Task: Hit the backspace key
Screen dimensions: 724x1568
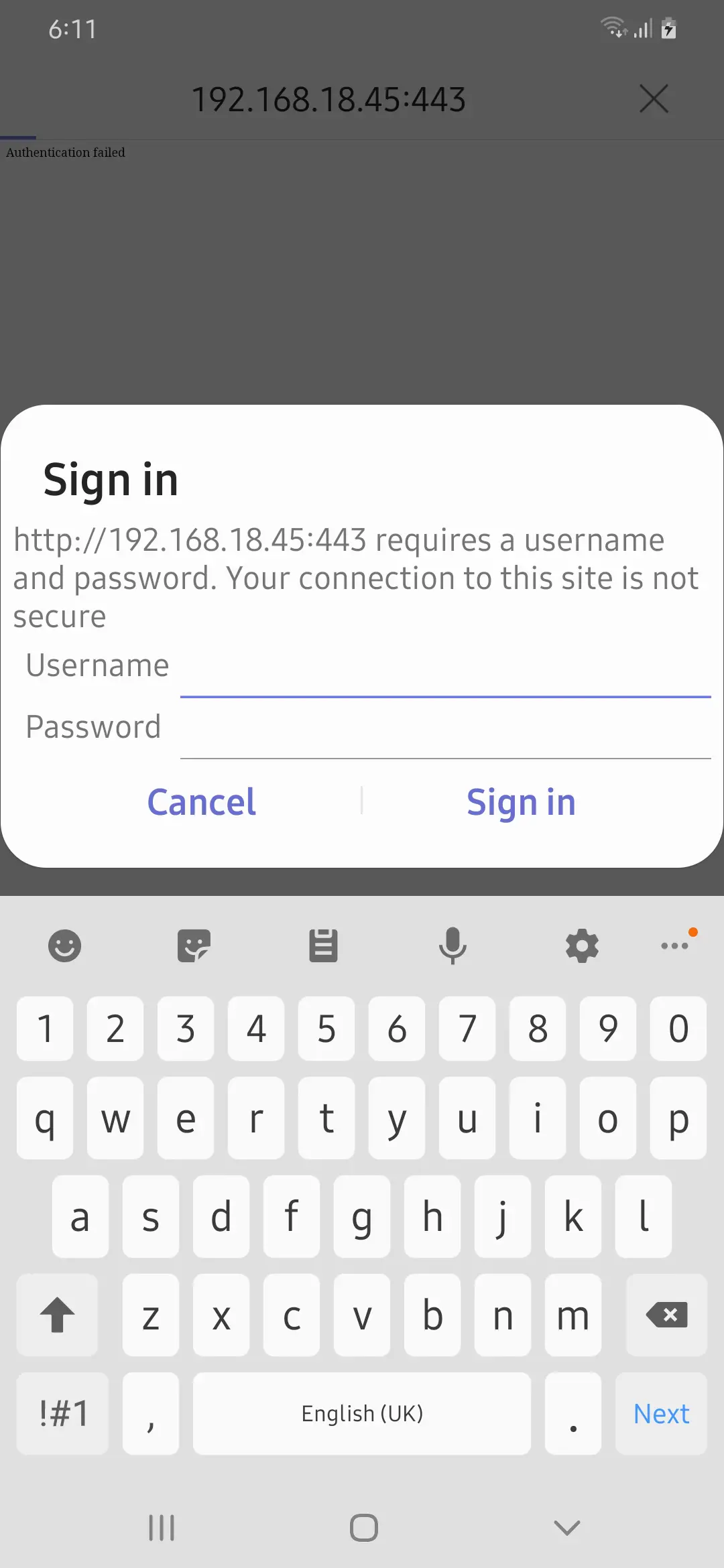Action: tap(666, 1315)
